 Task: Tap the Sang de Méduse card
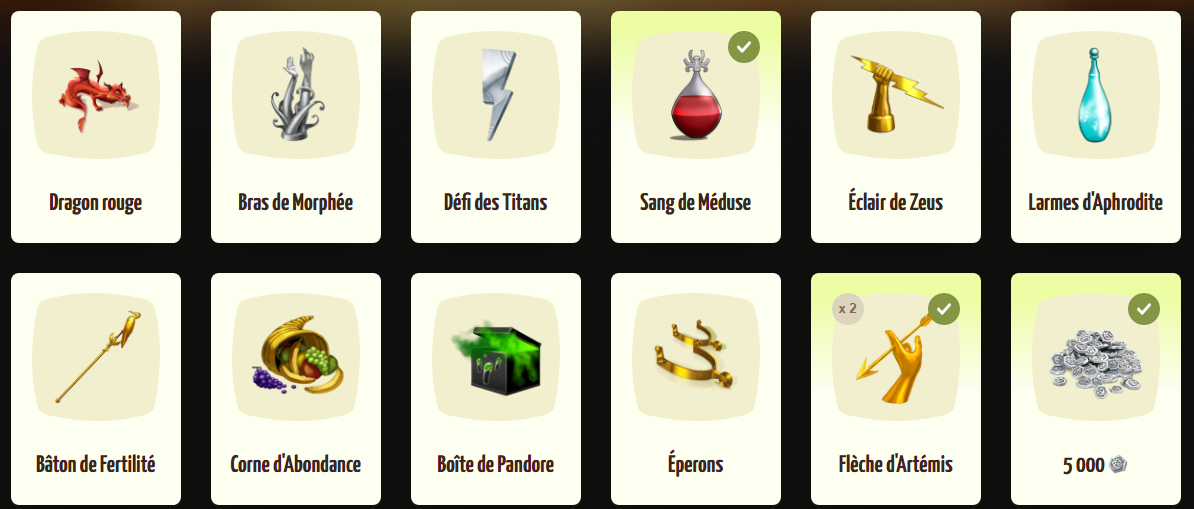pos(696,127)
